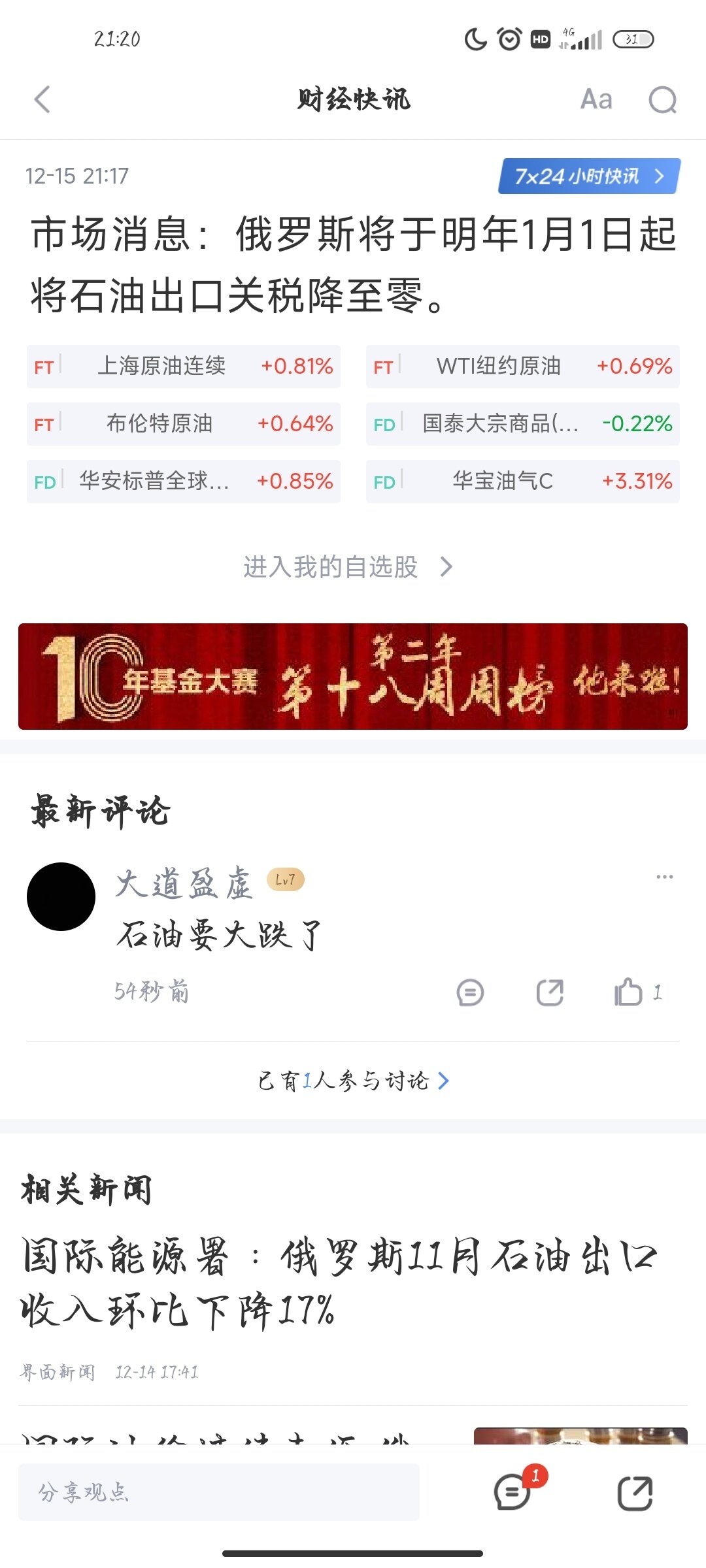Open the 华安标普全球 fund
The width and height of the screenshot is (706, 1568).
pos(183,482)
